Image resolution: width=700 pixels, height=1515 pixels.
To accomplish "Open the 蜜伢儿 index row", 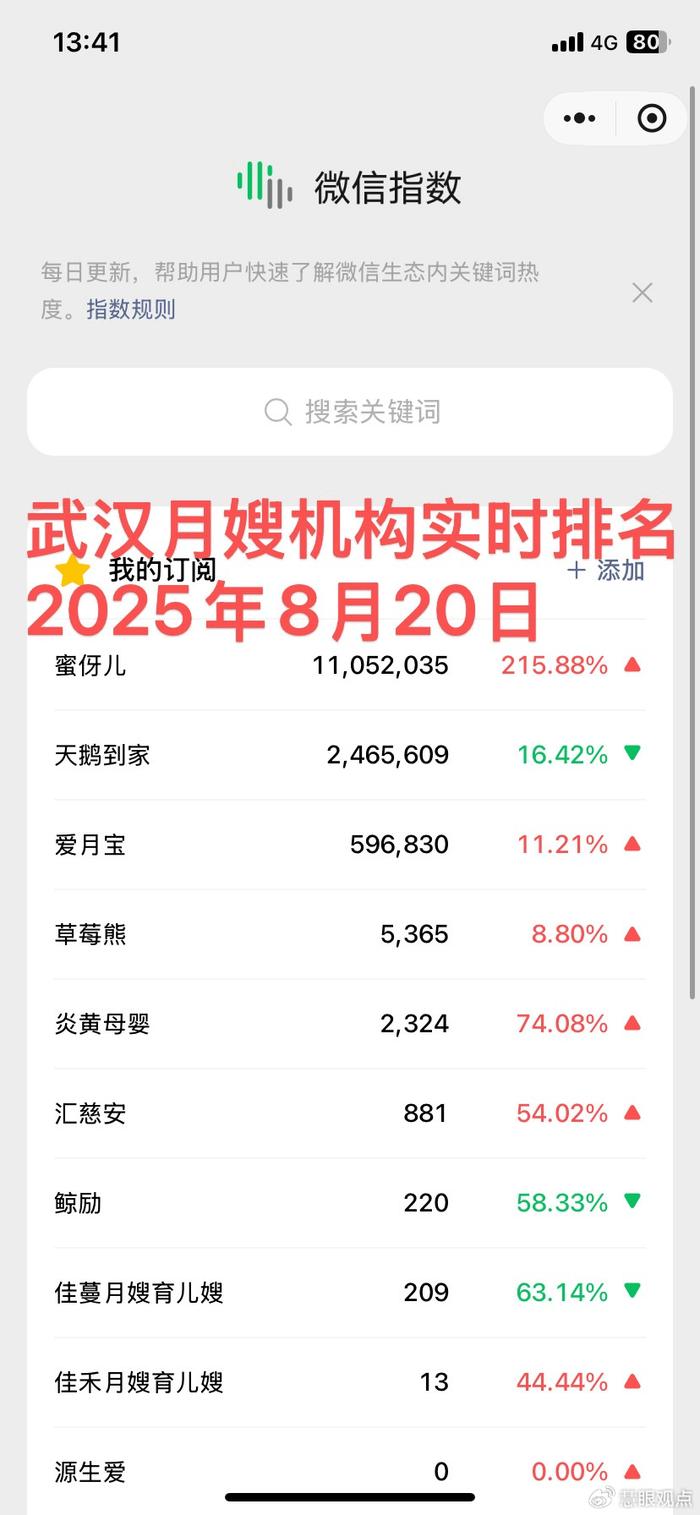I will click(350, 665).
